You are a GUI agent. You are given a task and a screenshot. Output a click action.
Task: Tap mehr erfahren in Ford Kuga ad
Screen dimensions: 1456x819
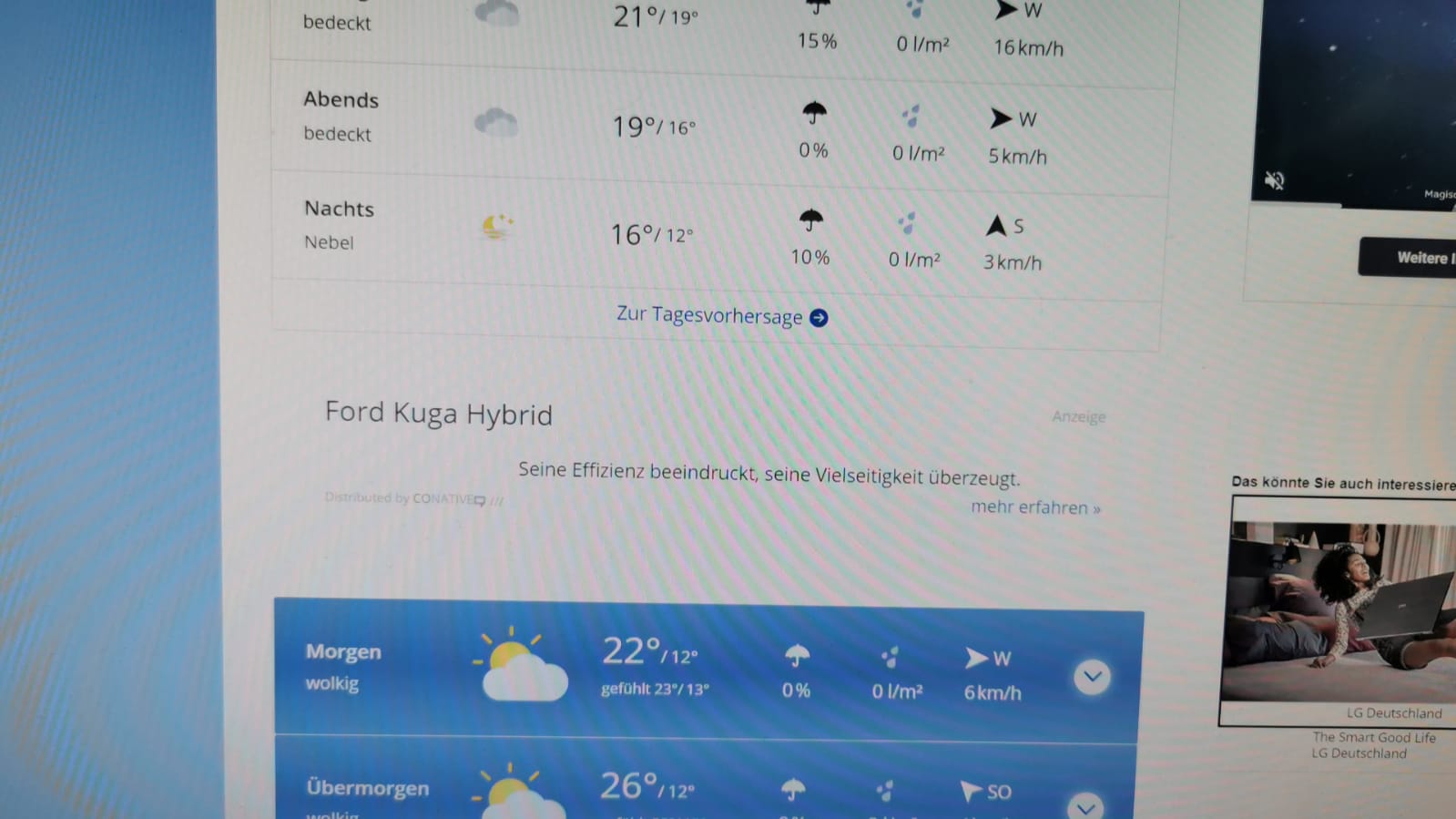coord(1035,507)
